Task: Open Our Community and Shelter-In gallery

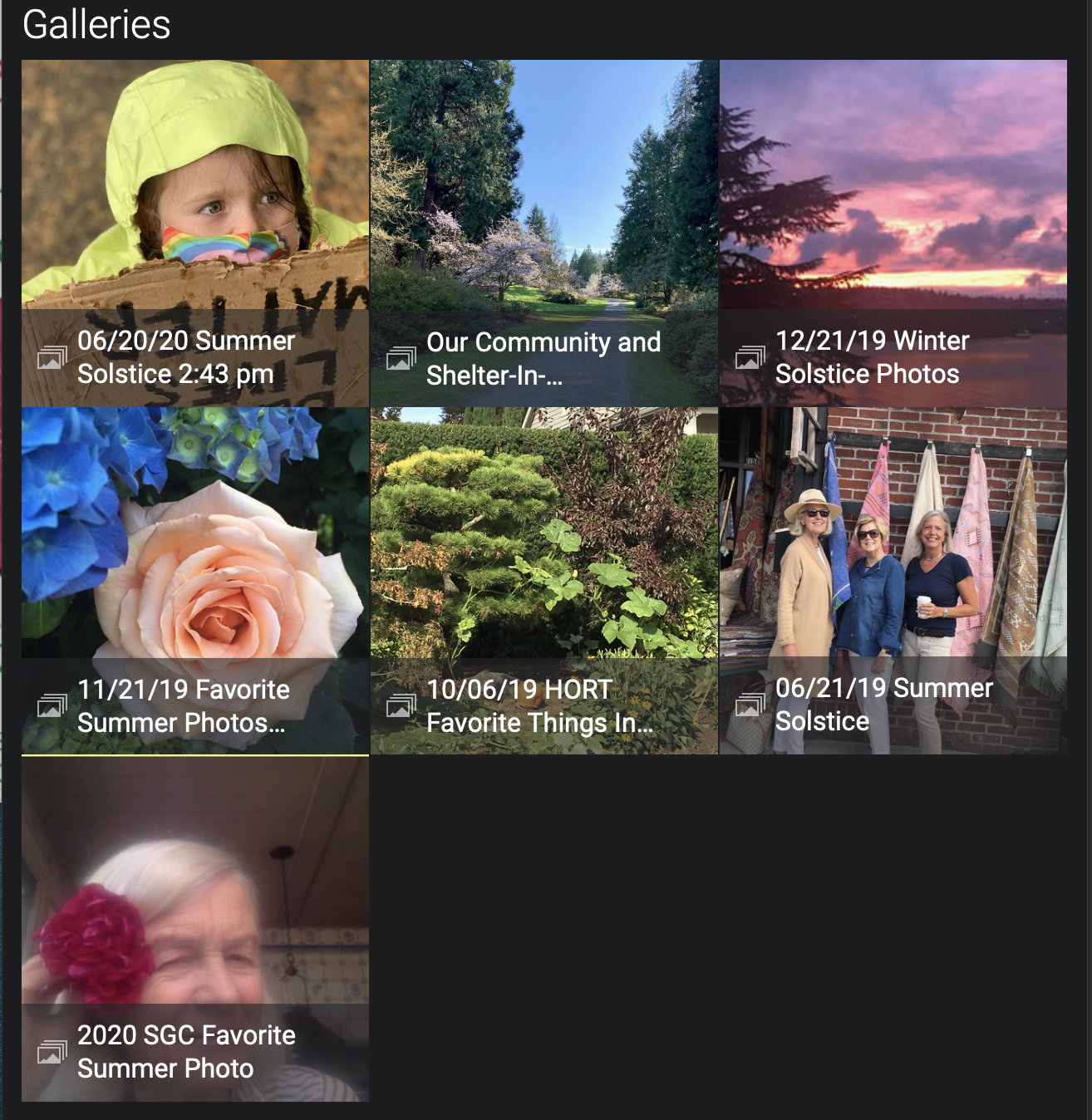Action: (x=544, y=233)
